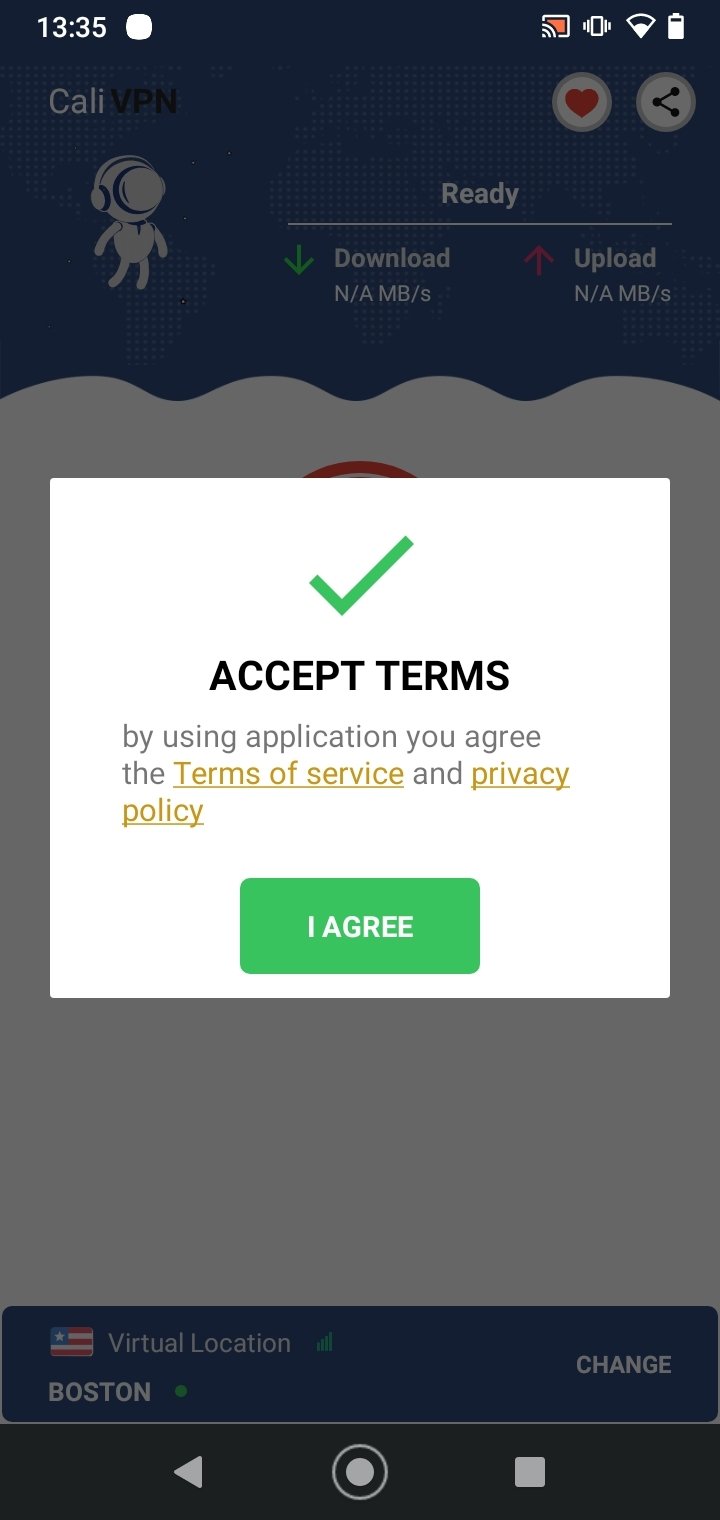Change the Boston virtual location
The image size is (720, 1520).
click(x=623, y=1364)
